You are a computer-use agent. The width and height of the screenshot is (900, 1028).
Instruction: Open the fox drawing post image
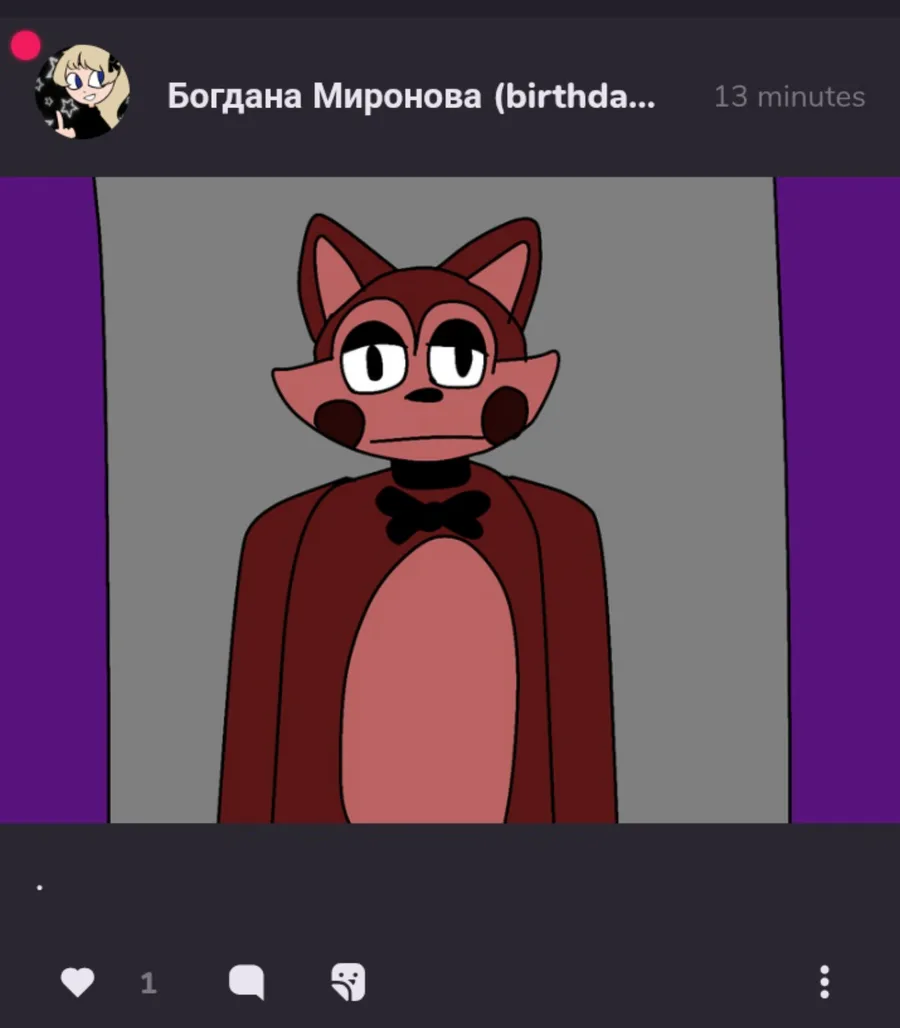450,500
